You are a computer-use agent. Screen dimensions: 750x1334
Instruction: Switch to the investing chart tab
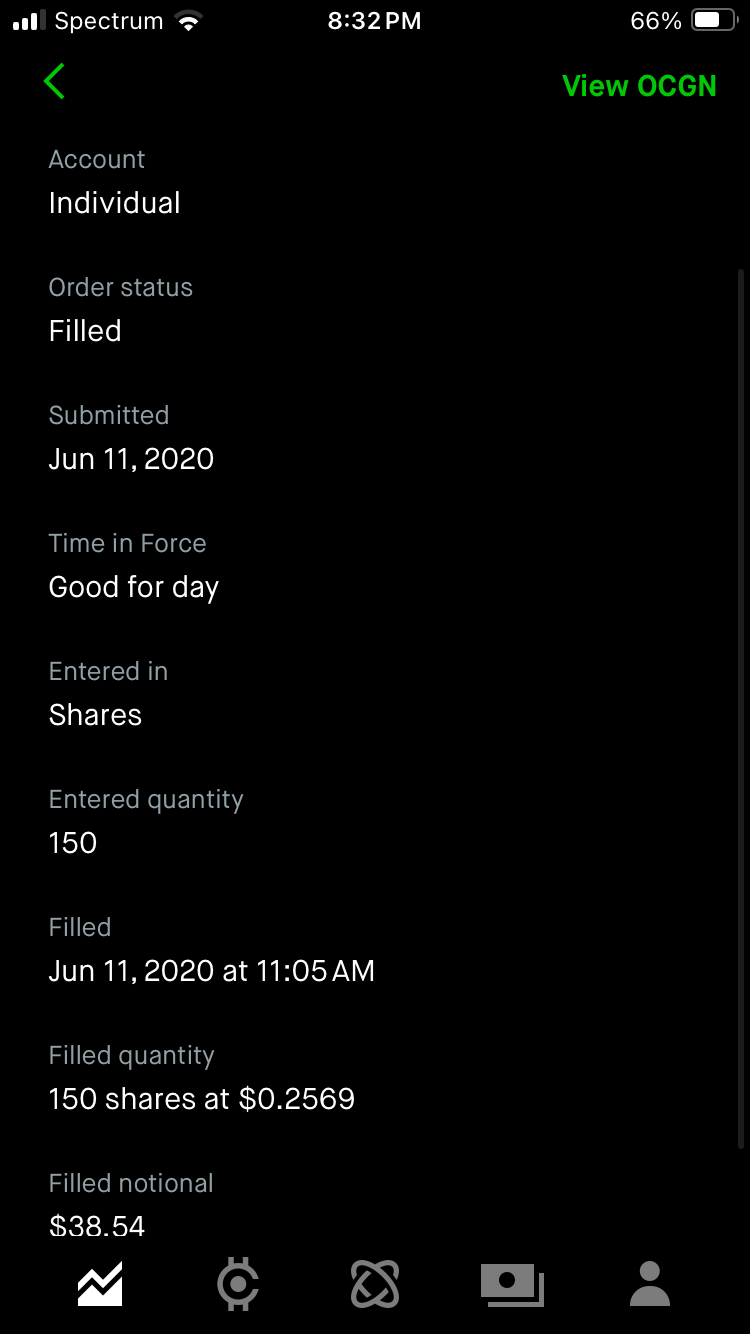100,1284
